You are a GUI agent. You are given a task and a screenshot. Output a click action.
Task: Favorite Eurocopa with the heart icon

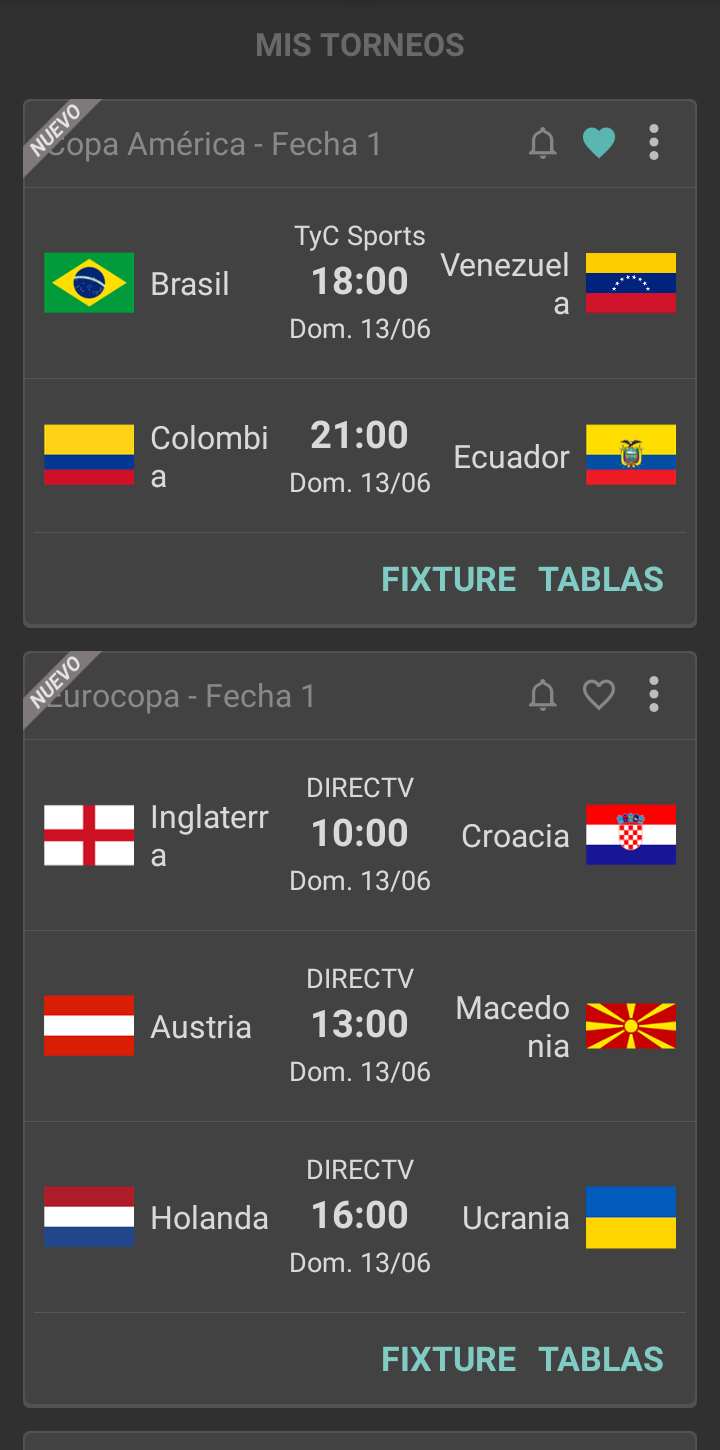click(x=599, y=695)
